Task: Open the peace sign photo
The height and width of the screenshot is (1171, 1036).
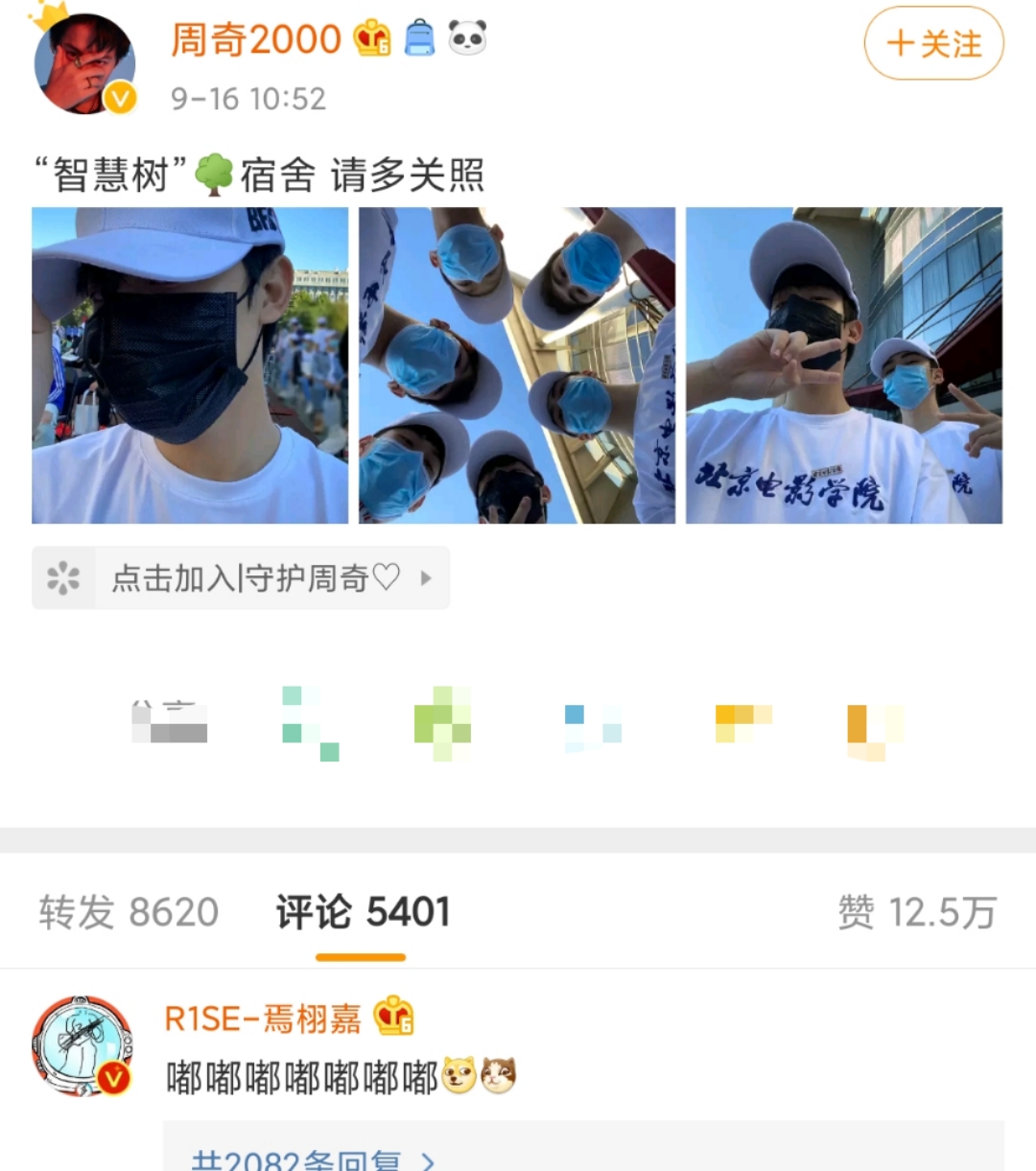Action: point(843,365)
